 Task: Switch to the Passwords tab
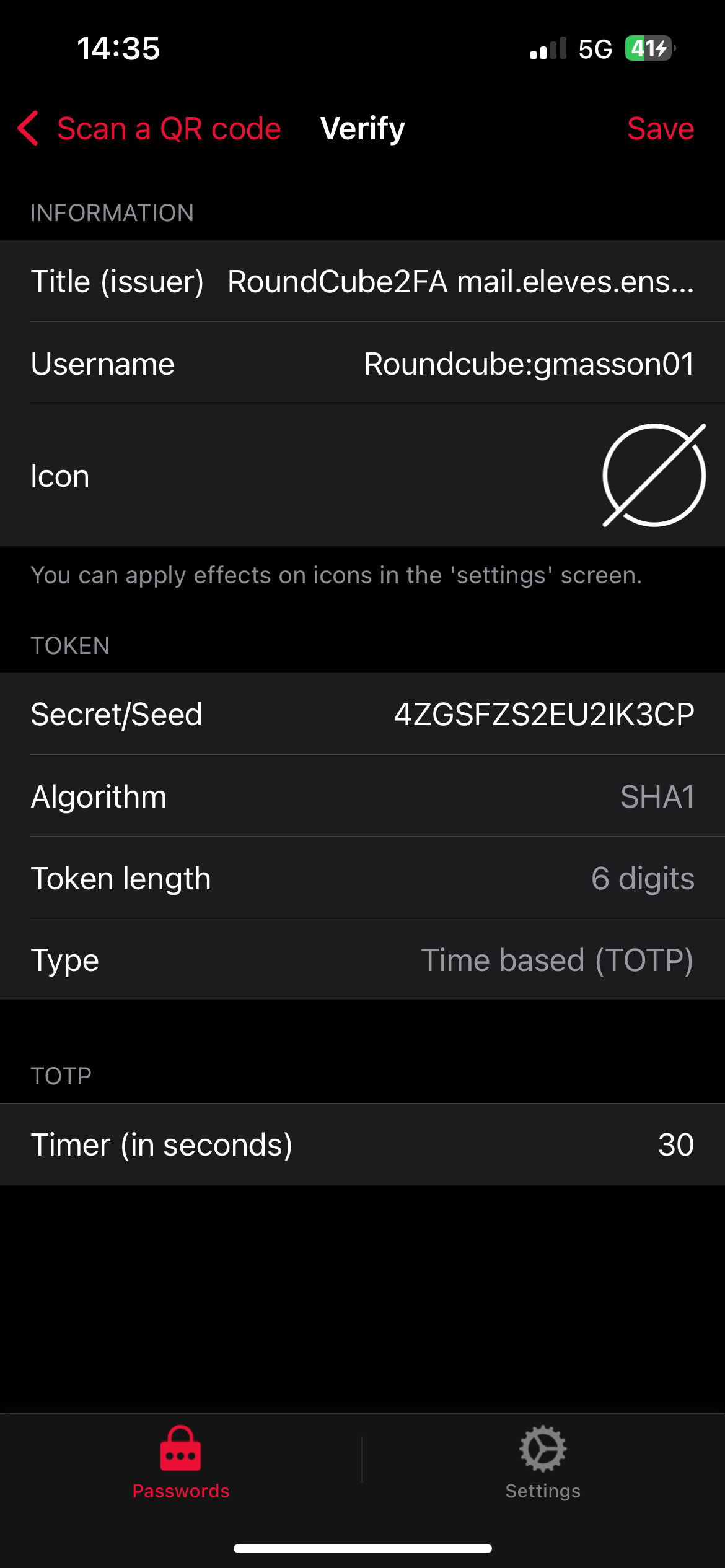(181, 1463)
